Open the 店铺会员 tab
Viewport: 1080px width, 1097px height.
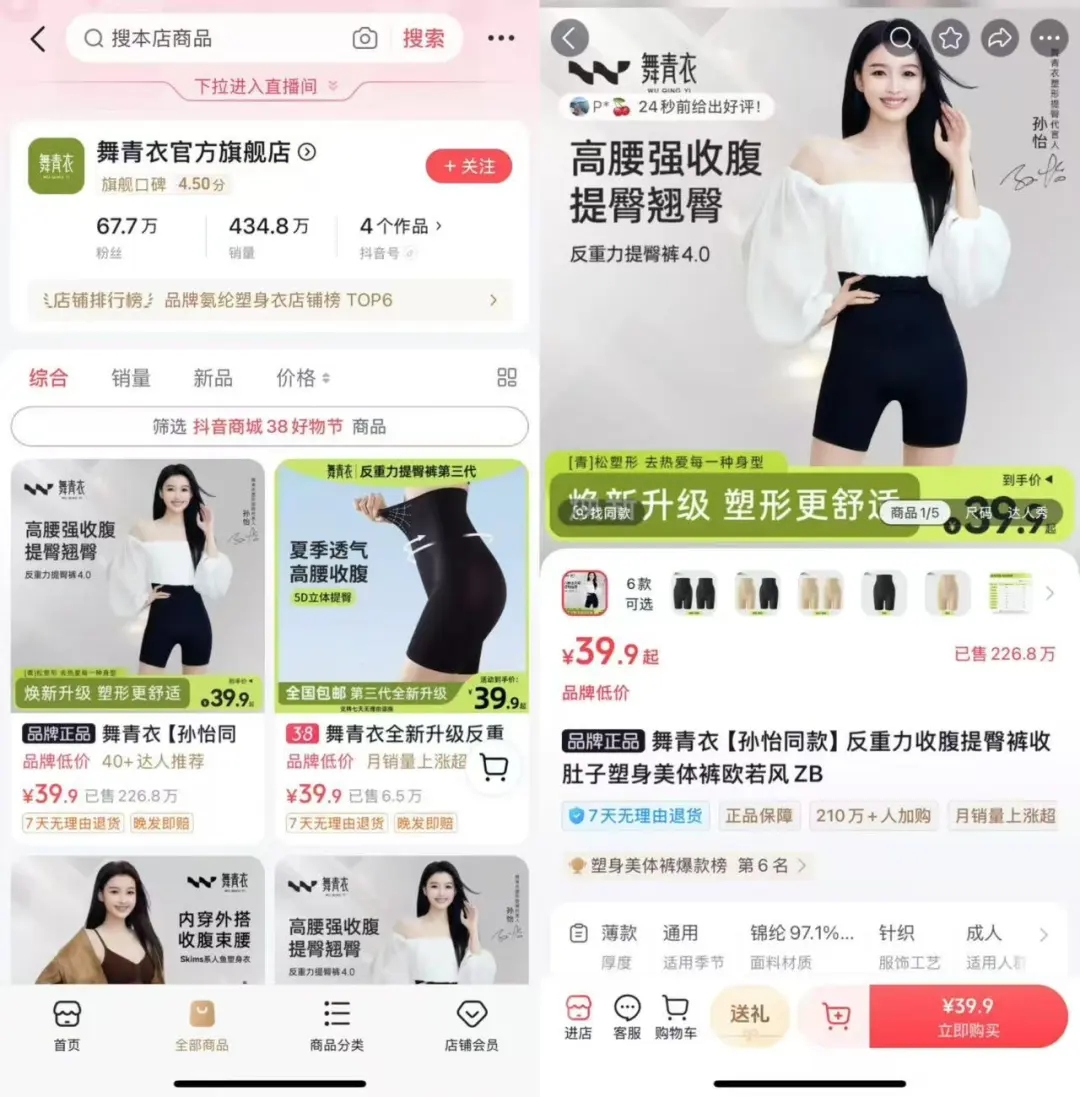coord(471,1025)
